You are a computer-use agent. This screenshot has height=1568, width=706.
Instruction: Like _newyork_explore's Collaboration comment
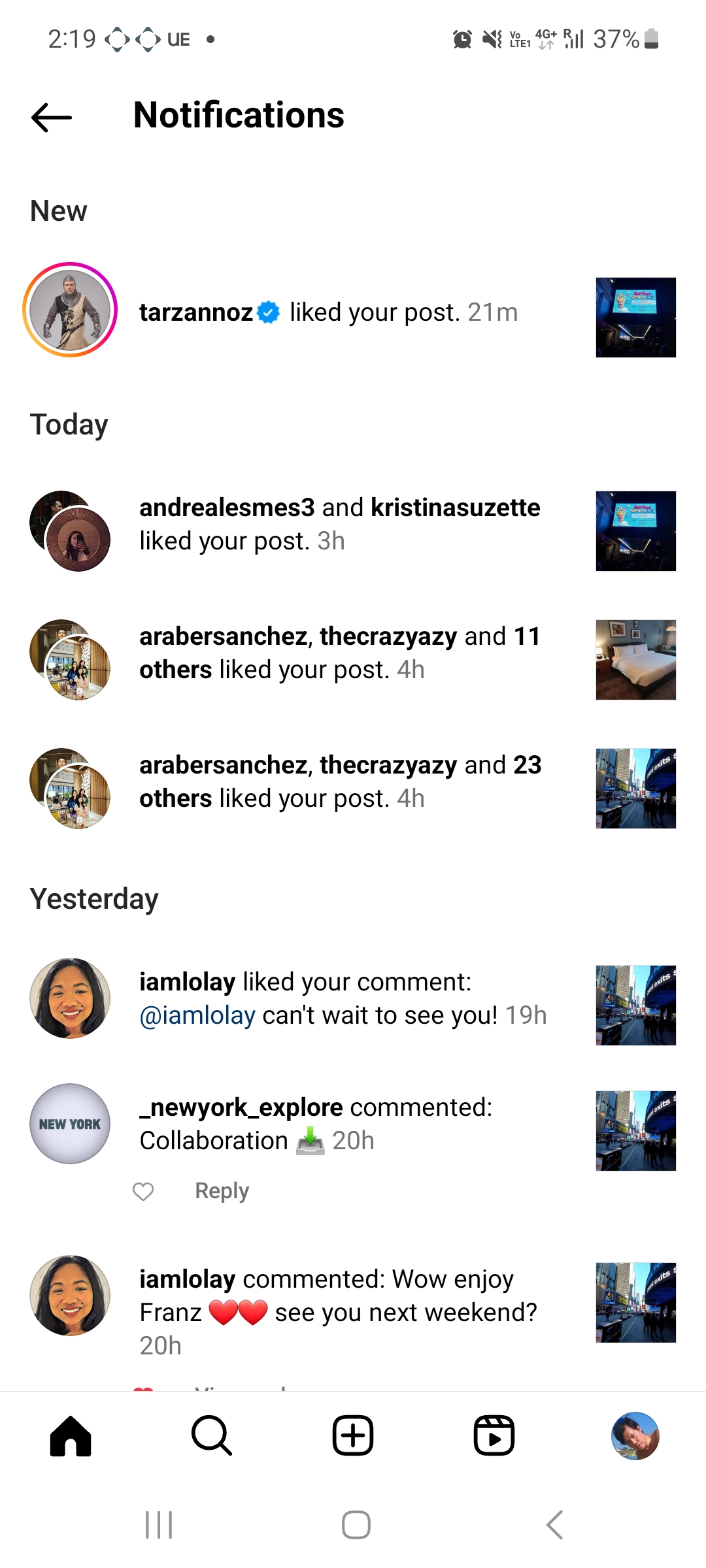[143, 1192]
